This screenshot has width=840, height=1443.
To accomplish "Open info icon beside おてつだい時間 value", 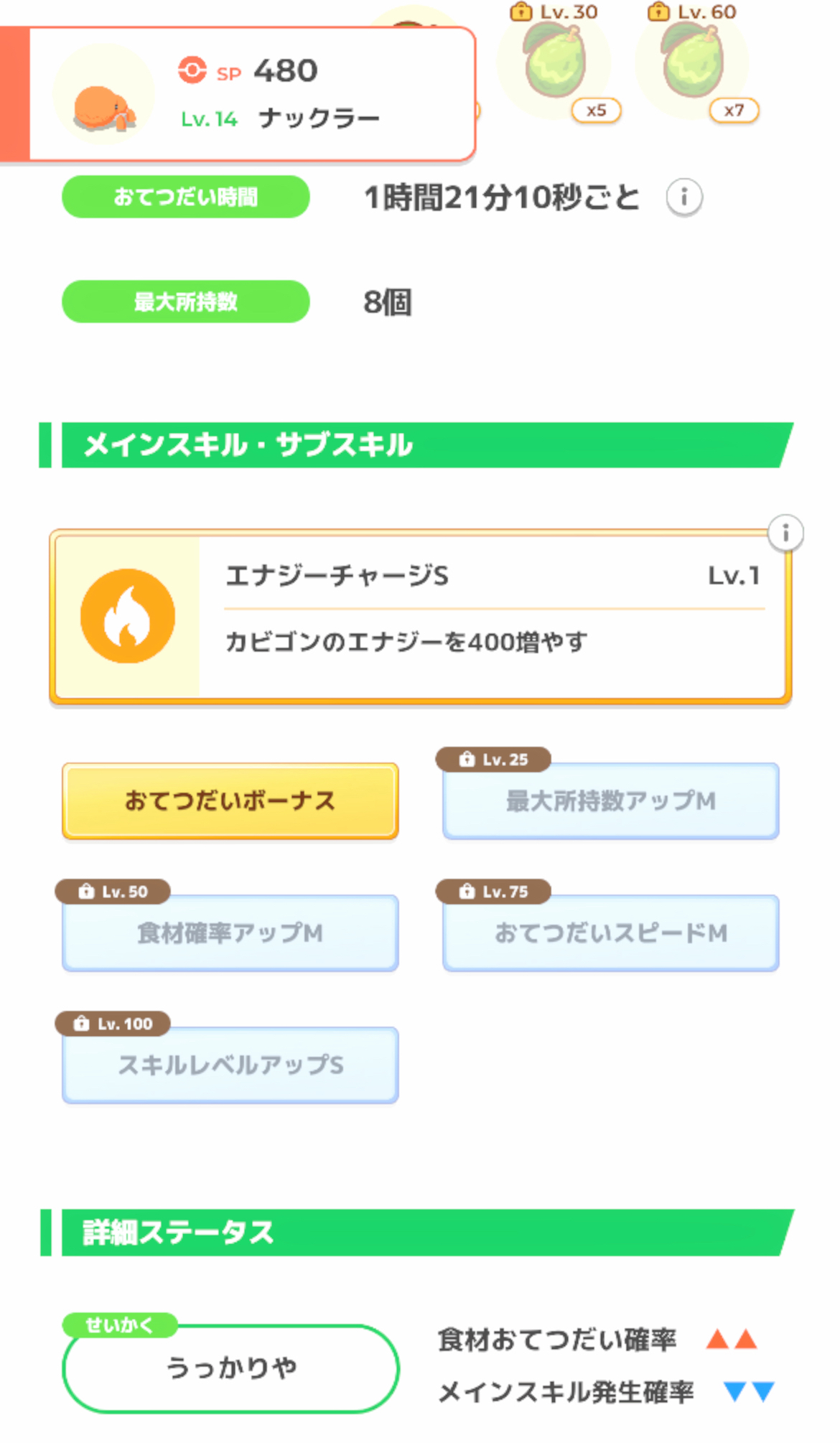I will click(683, 197).
